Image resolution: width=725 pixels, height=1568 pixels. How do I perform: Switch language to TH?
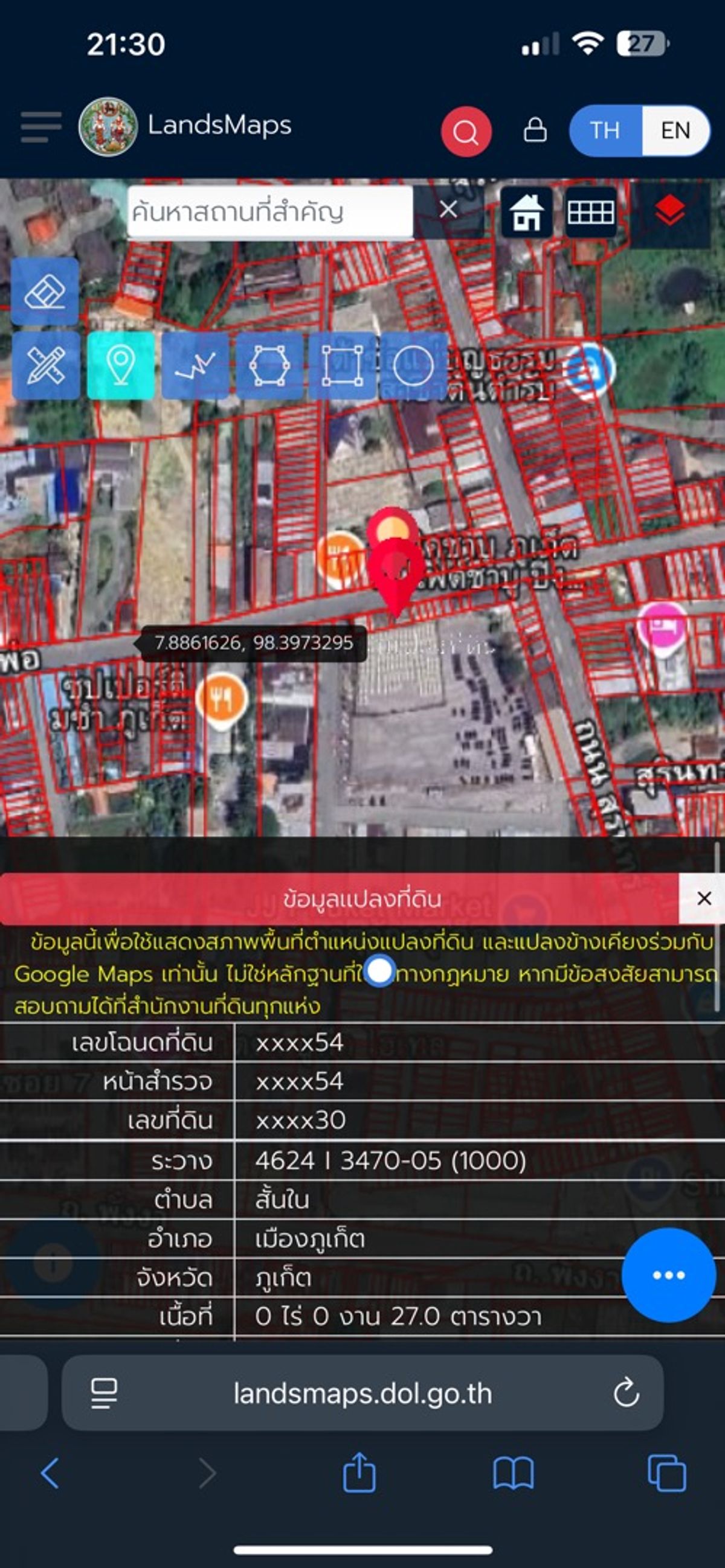tap(605, 130)
